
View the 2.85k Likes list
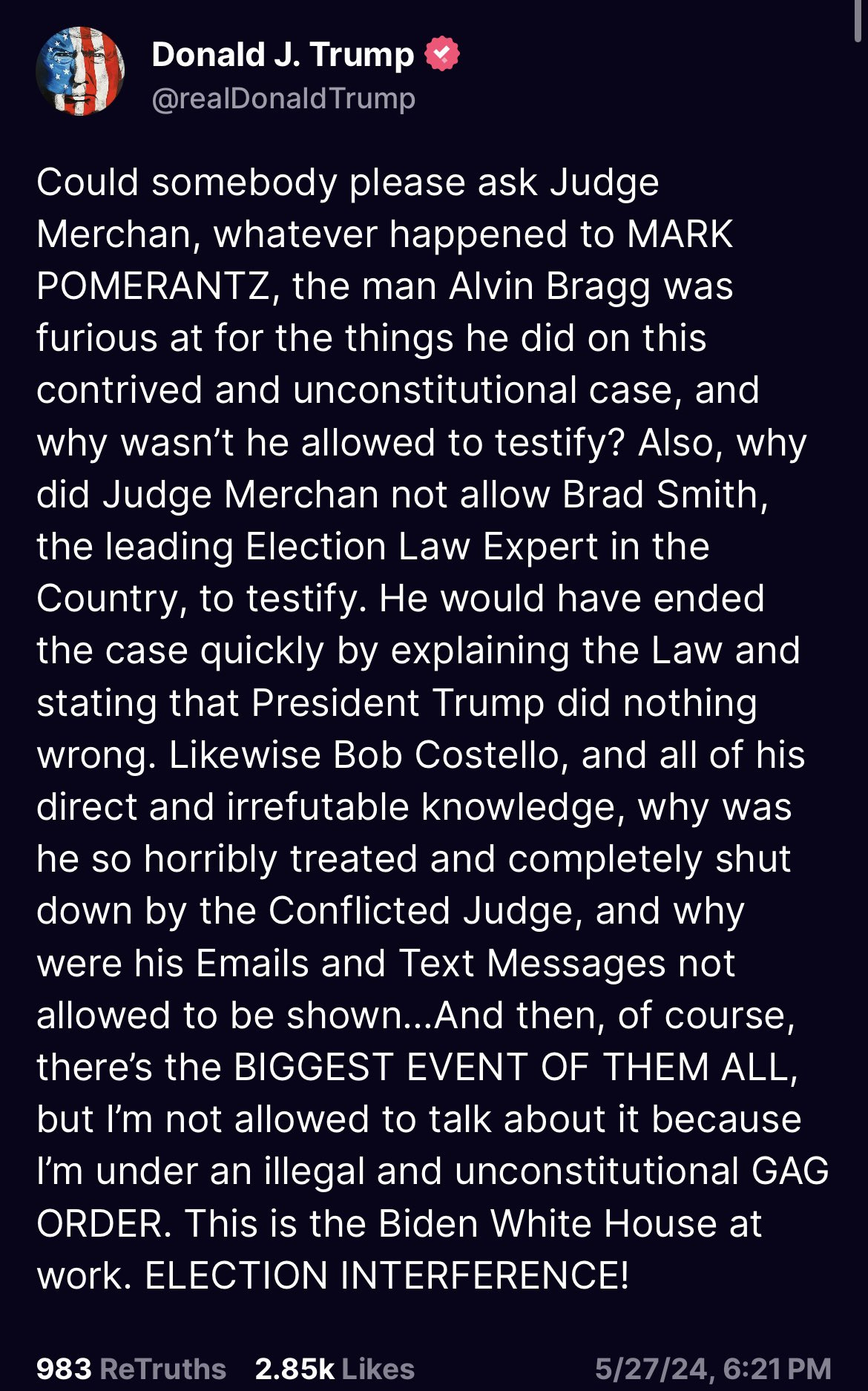tap(335, 1369)
